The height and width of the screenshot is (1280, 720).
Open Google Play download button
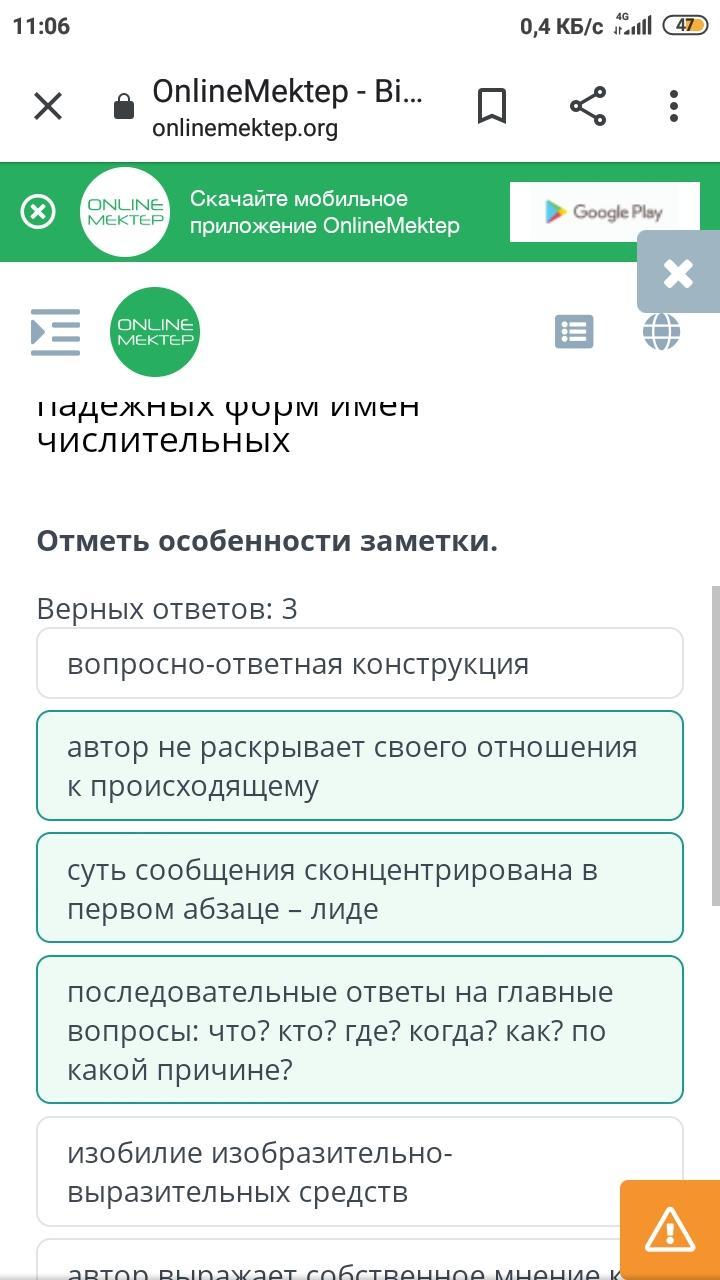pos(604,212)
